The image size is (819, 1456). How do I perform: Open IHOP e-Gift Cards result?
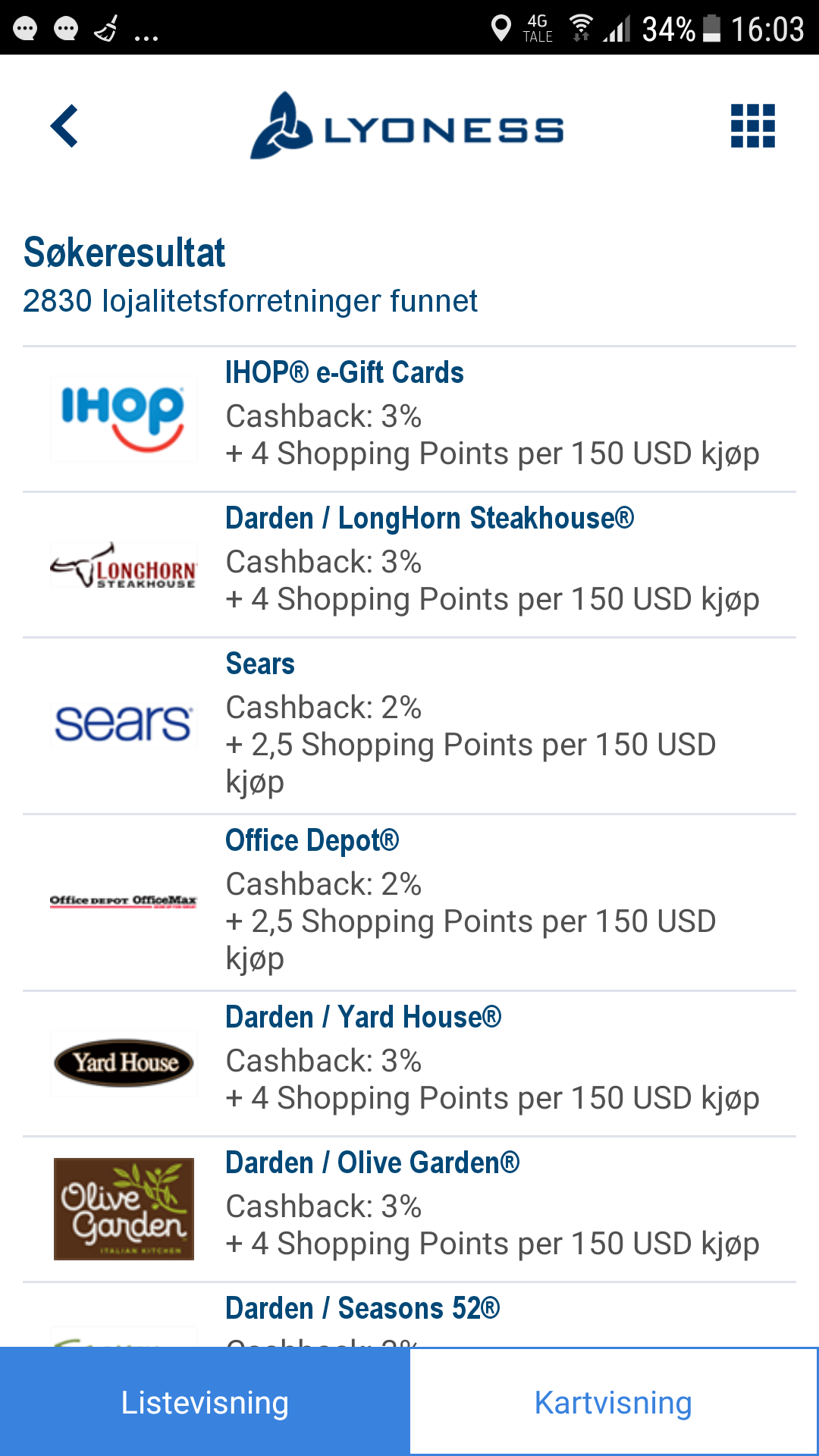click(409, 419)
